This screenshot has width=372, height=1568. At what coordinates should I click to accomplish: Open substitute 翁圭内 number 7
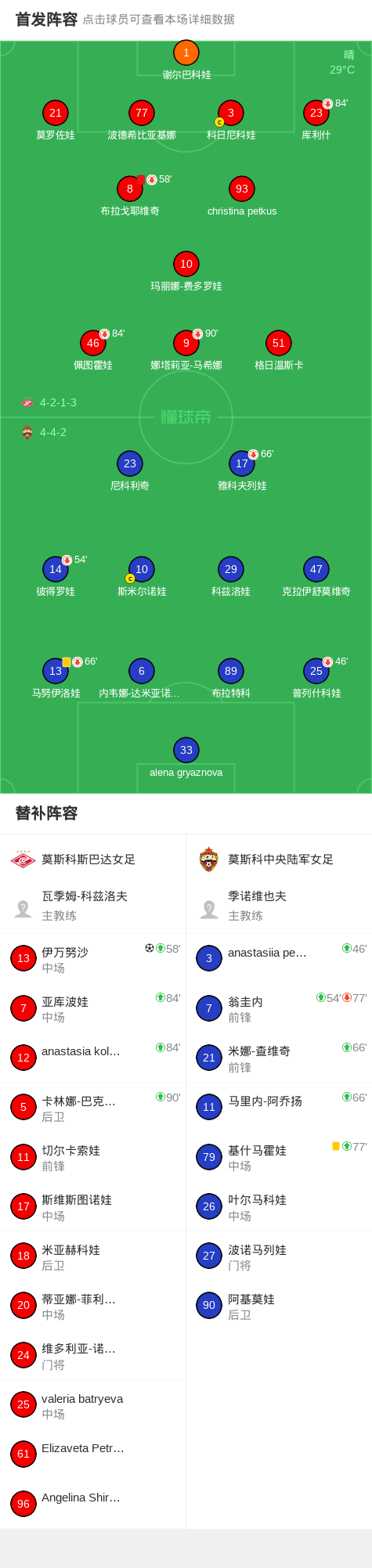click(x=279, y=1008)
